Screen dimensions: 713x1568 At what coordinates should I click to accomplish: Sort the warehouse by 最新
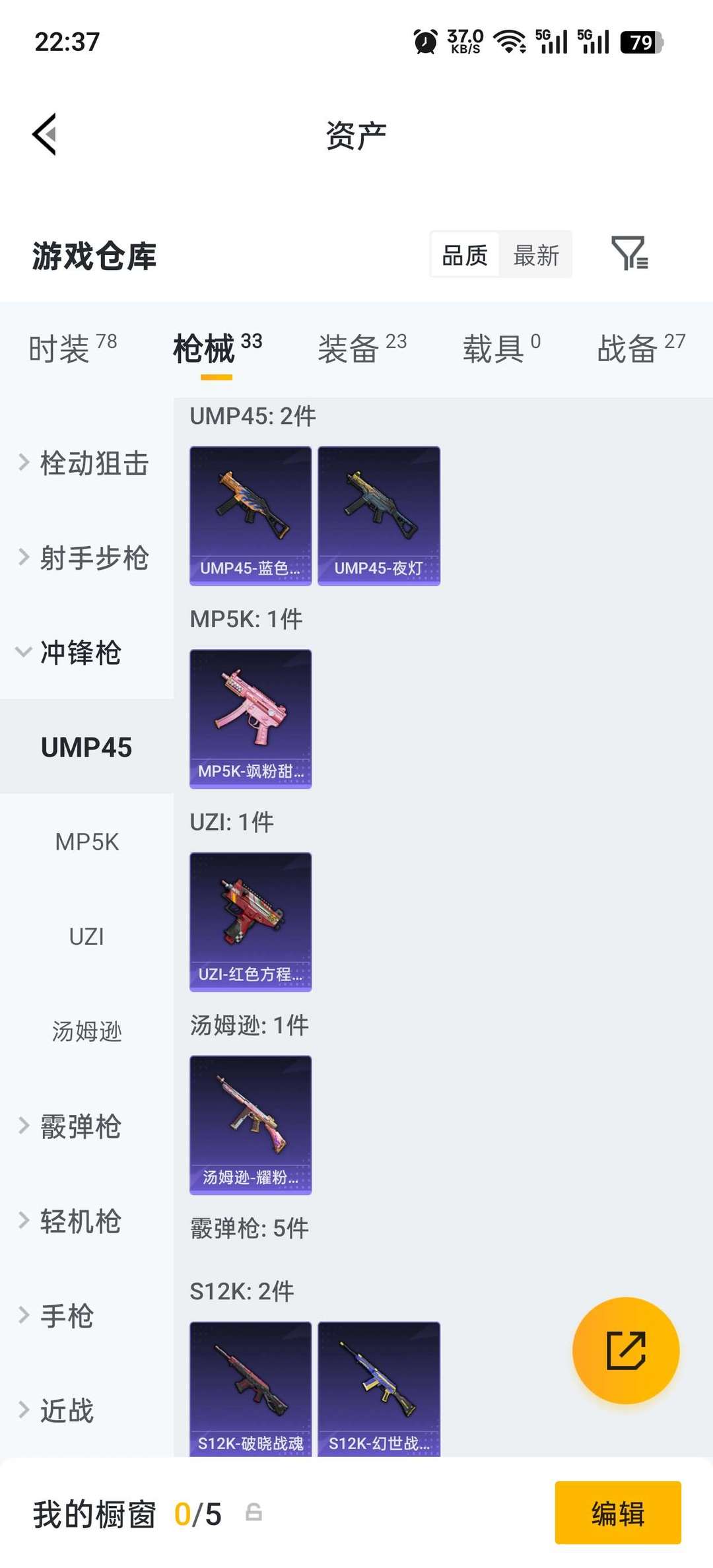coord(536,256)
